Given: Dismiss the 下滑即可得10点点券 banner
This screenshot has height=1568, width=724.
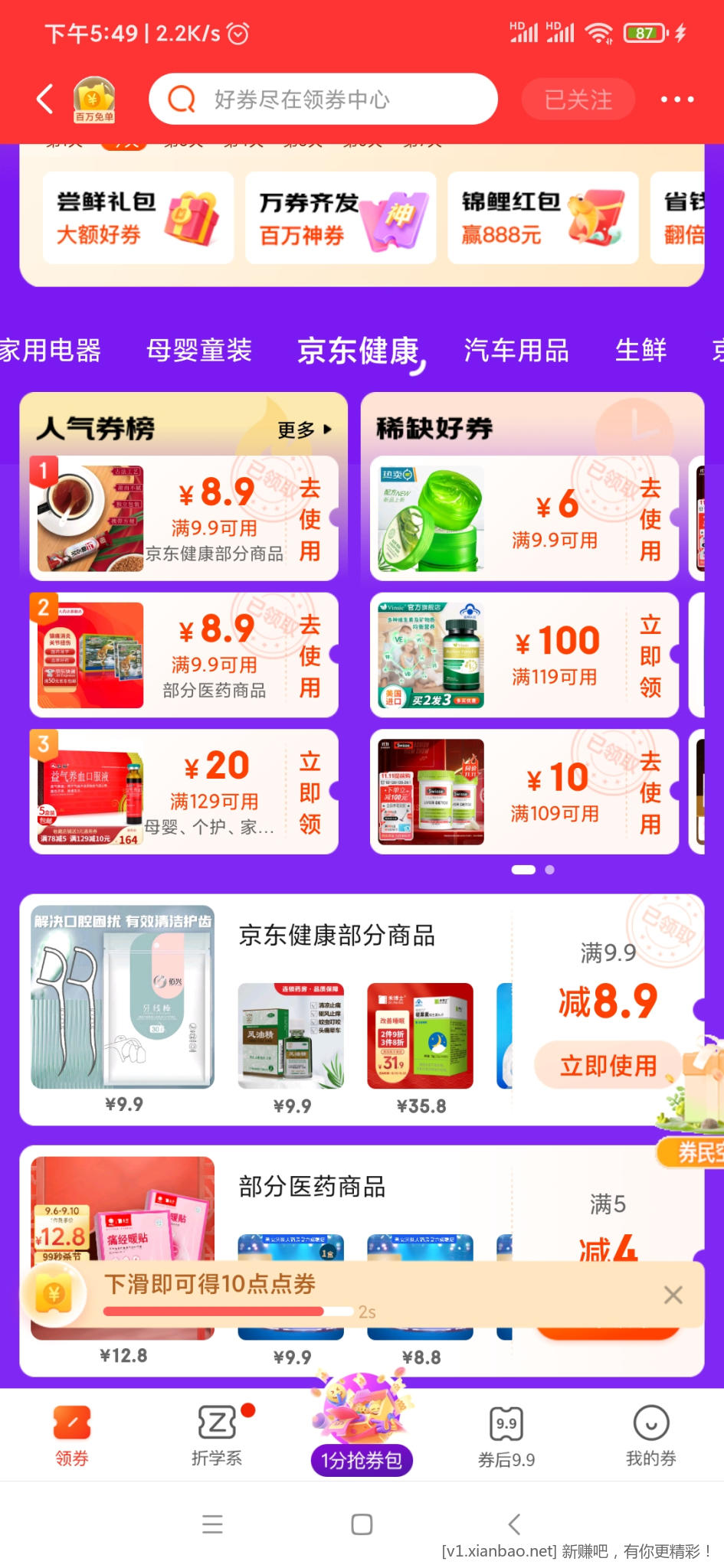Looking at the screenshot, I should point(673,1295).
